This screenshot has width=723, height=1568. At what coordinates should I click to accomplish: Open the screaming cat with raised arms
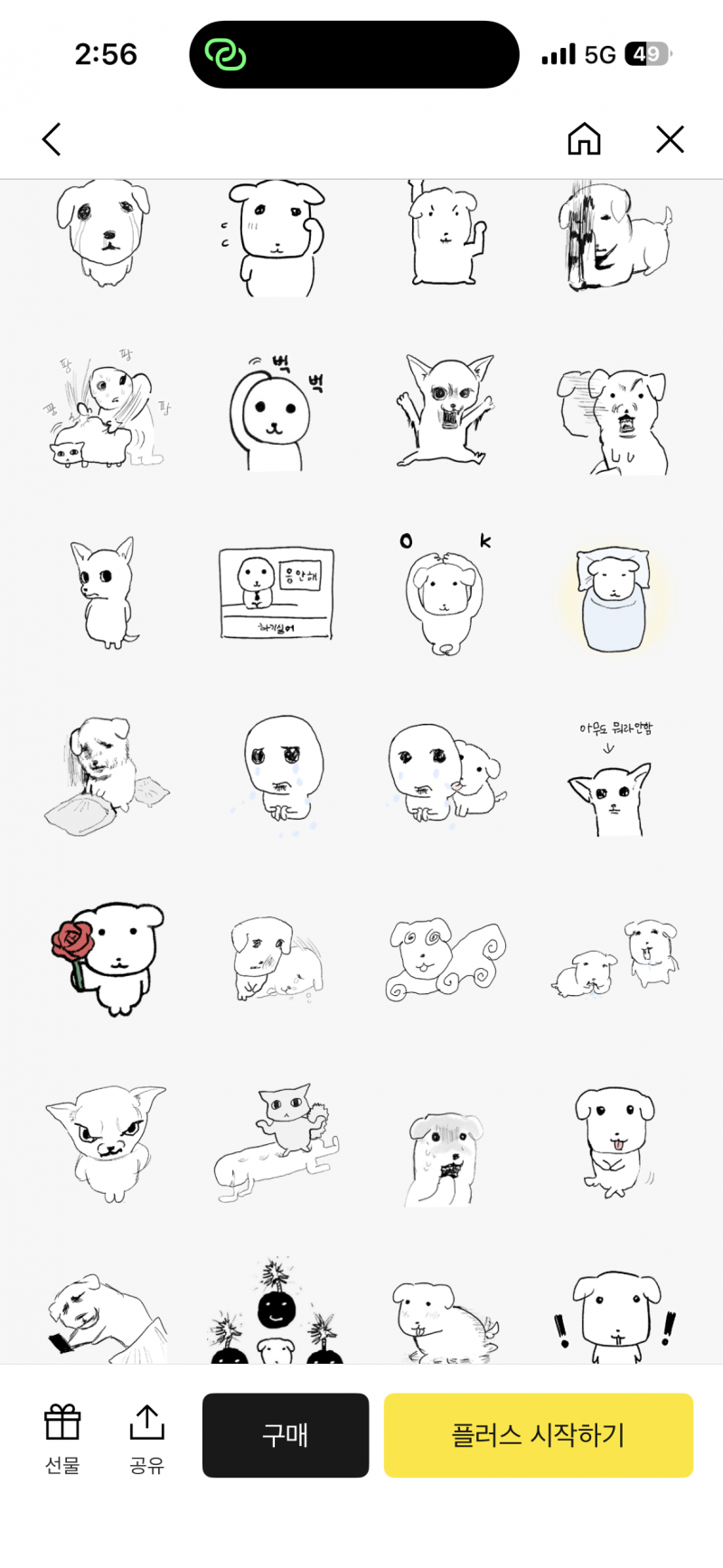(446, 411)
